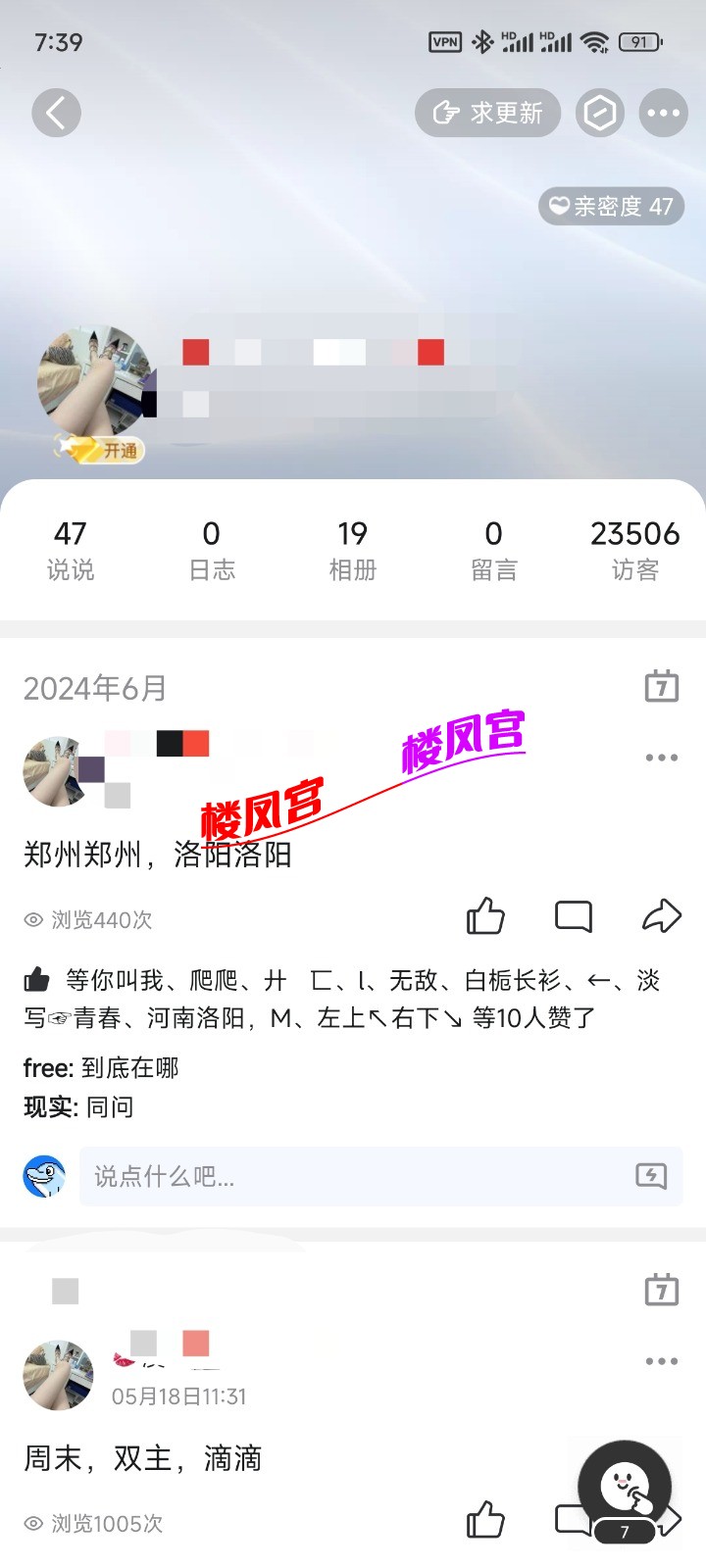Tap the 开通 membership badge
Image resolution: width=706 pixels, height=1568 pixels.
110,450
